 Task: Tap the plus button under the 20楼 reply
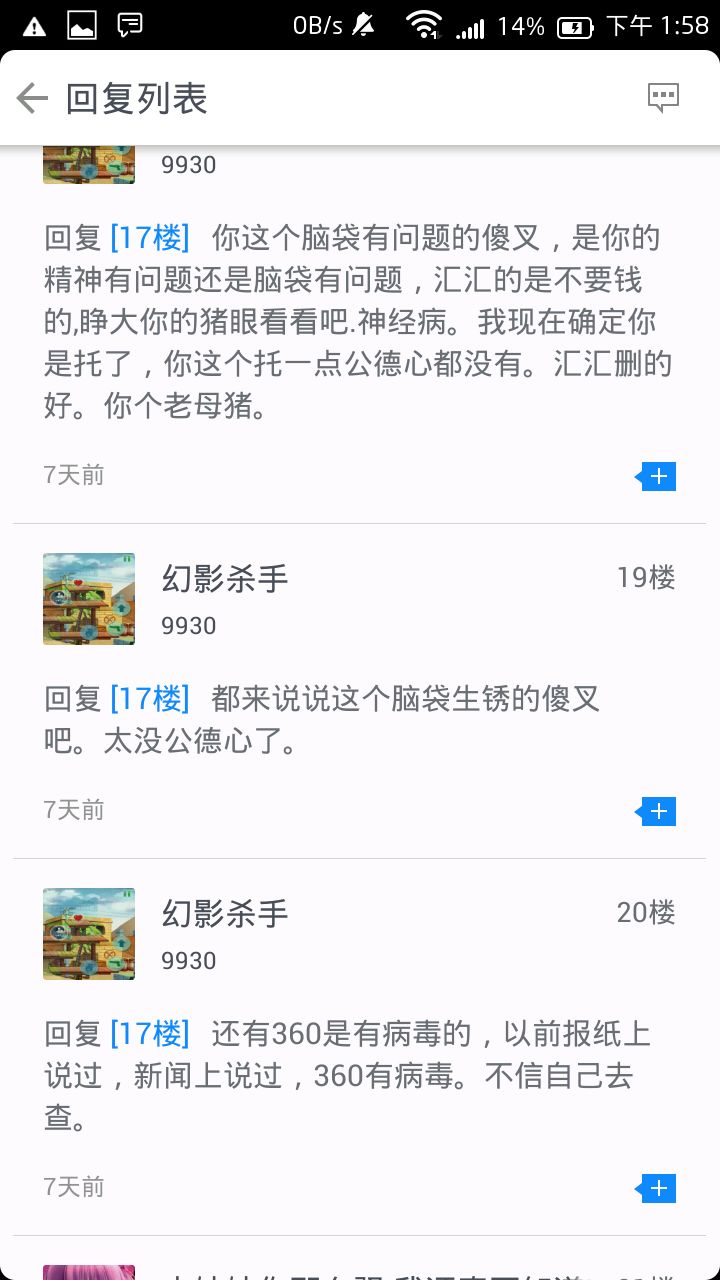(657, 1189)
